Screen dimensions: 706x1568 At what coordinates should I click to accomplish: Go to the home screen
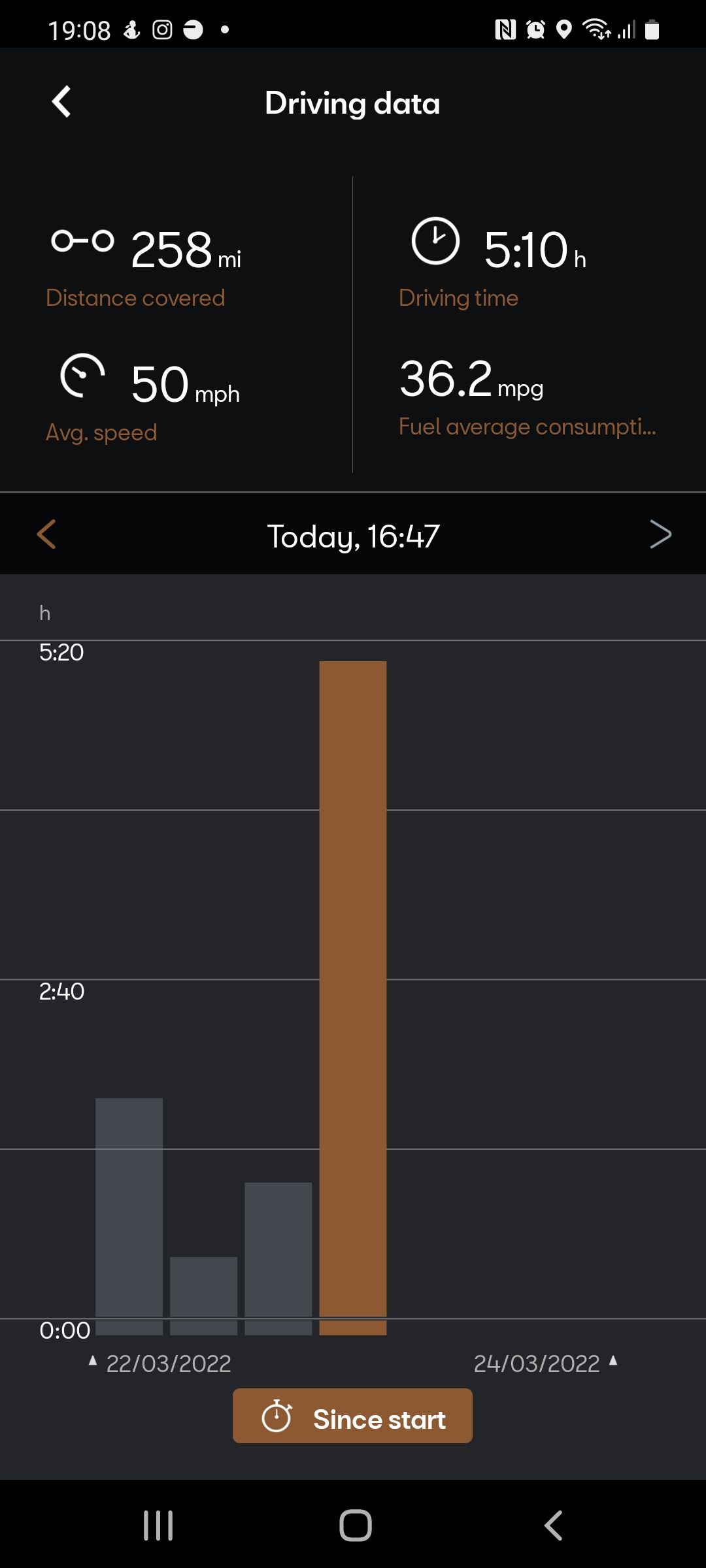356,1526
